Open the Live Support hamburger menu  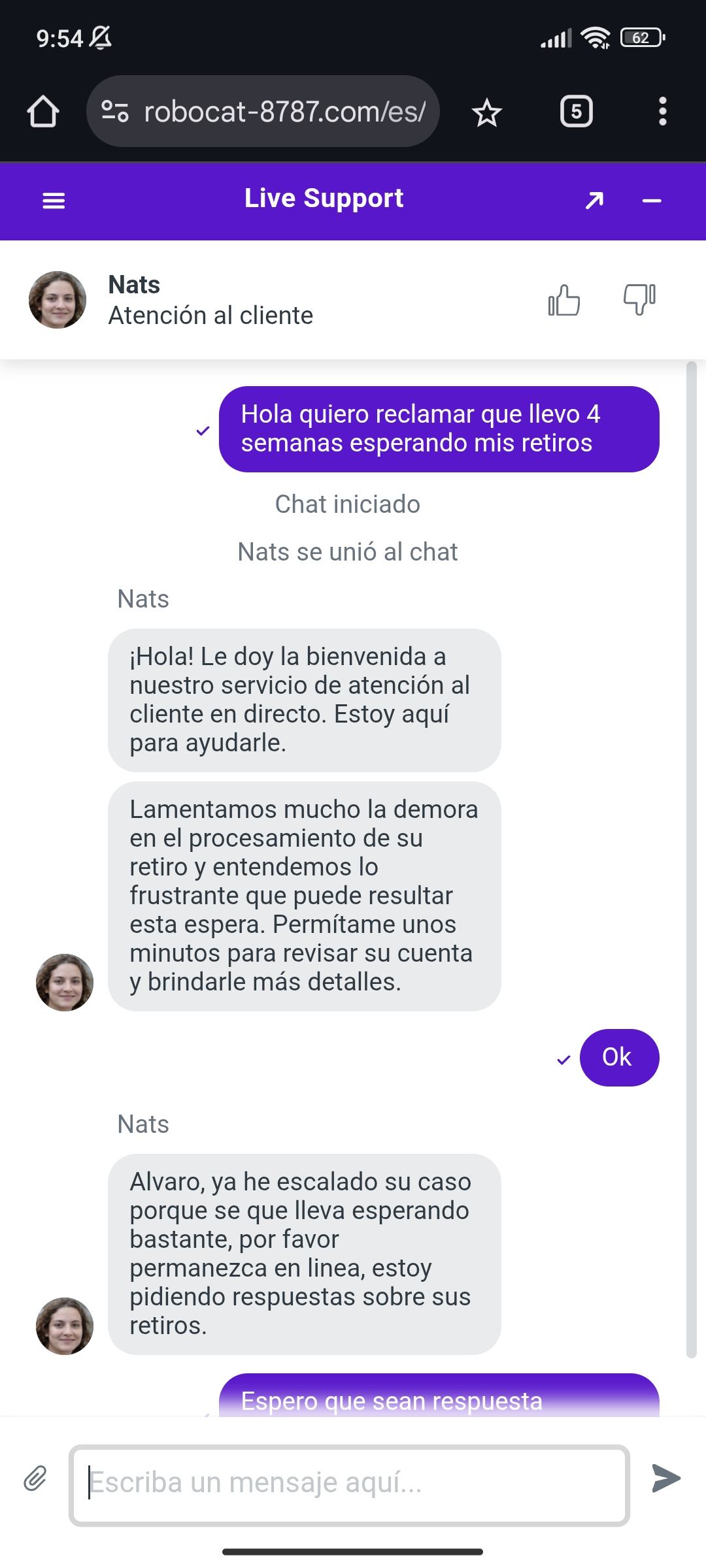tap(54, 201)
